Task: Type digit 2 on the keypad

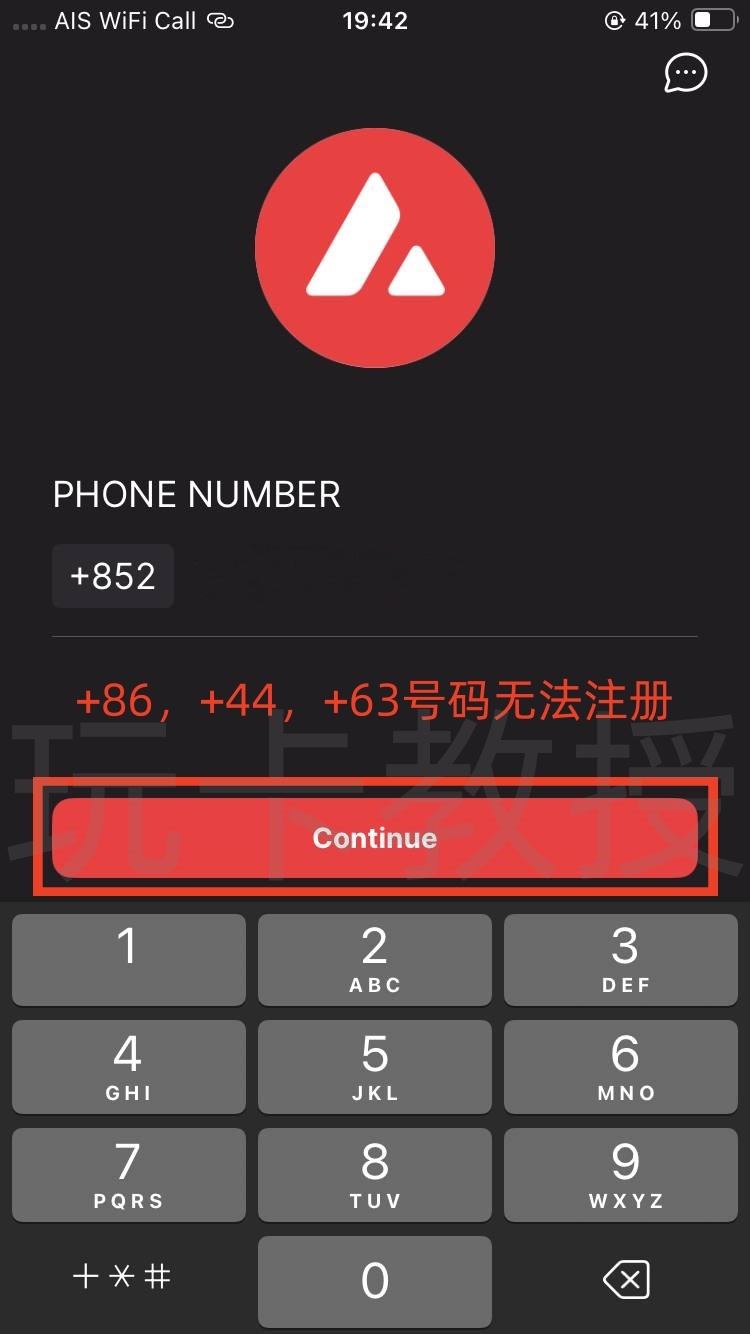Action: [375, 959]
